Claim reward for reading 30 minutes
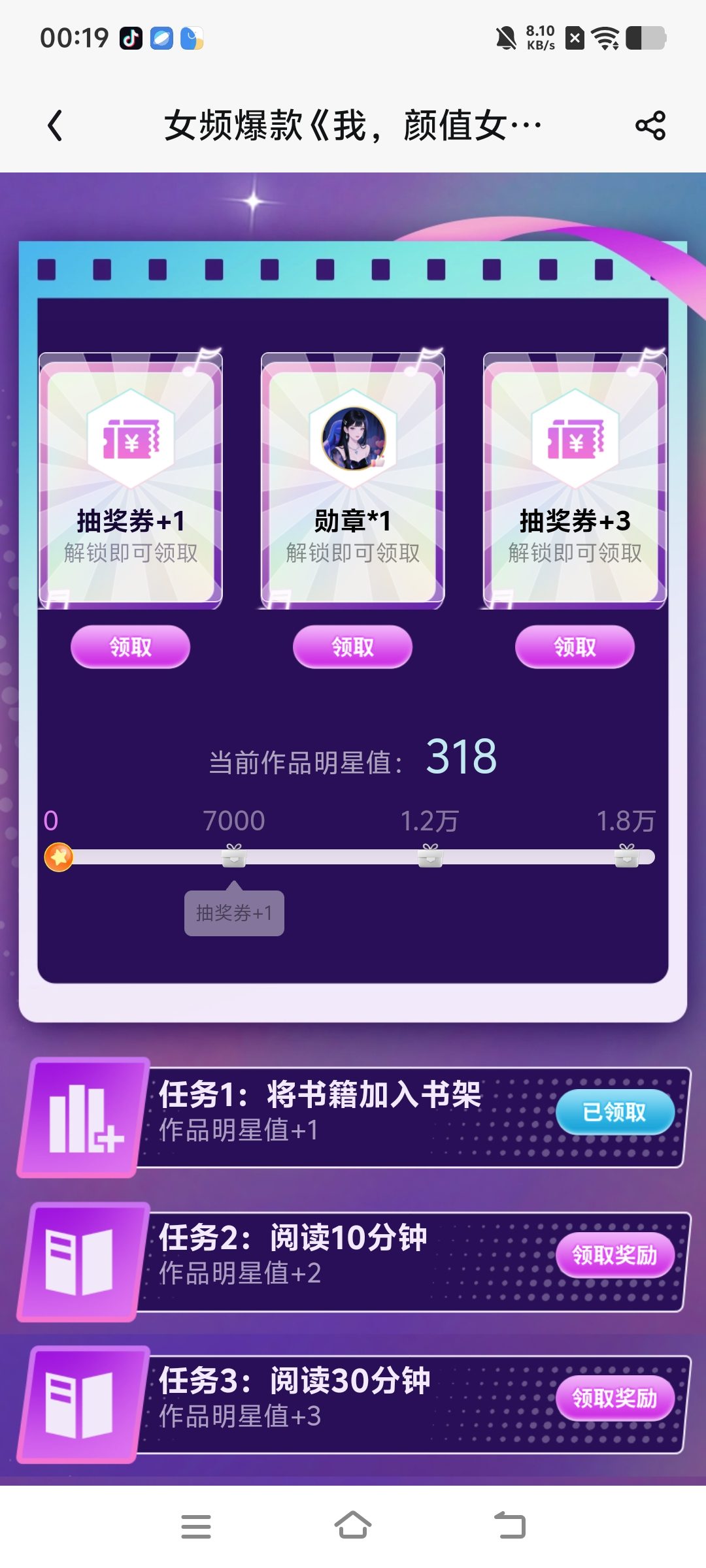706x1568 pixels. [x=614, y=1398]
